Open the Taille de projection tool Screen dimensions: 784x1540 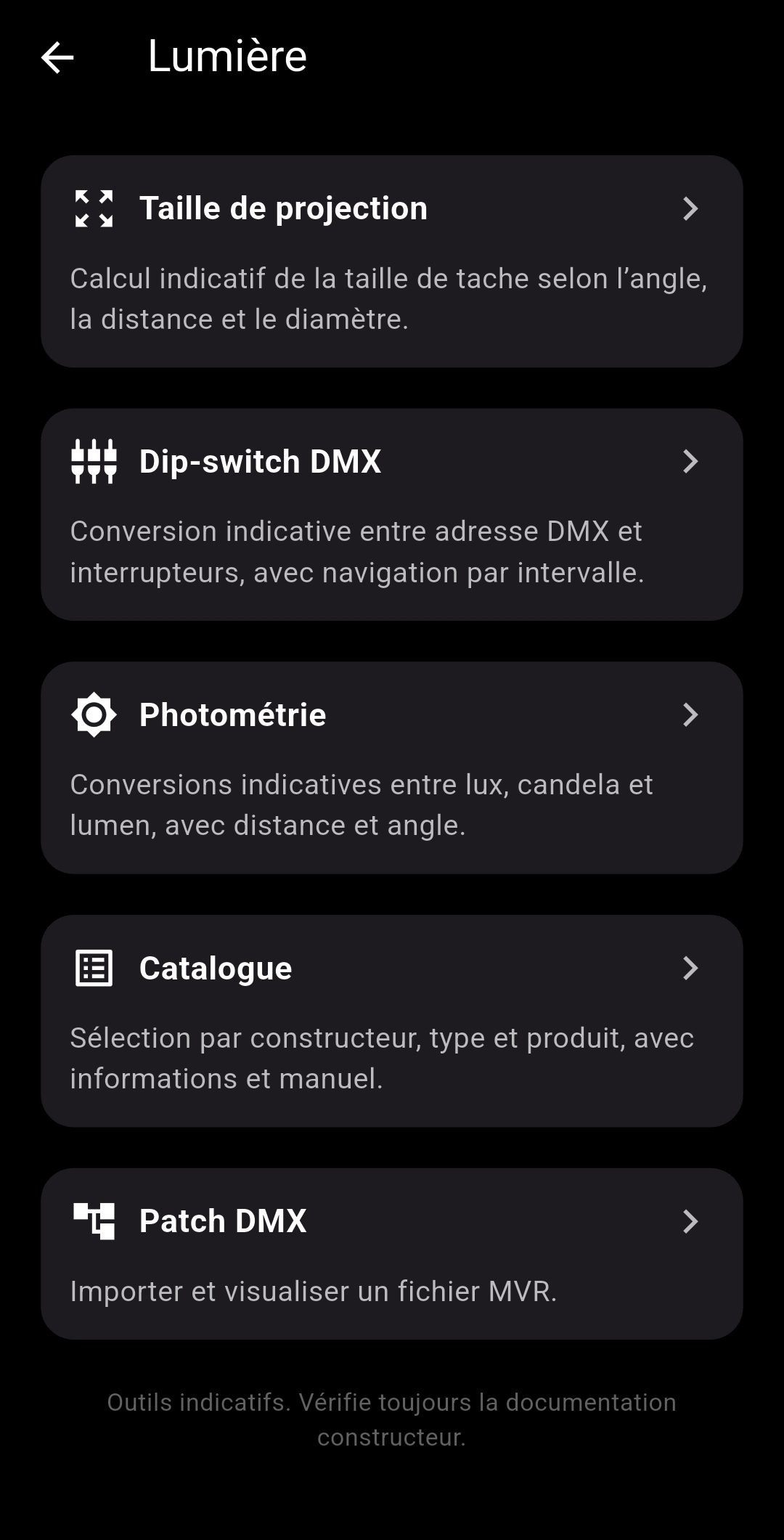point(391,261)
